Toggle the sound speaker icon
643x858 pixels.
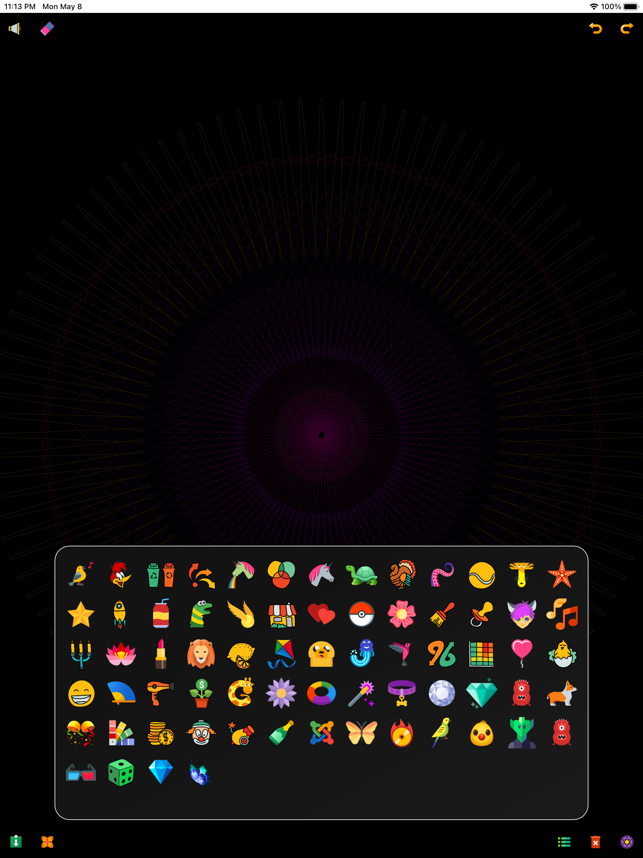coord(15,29)
